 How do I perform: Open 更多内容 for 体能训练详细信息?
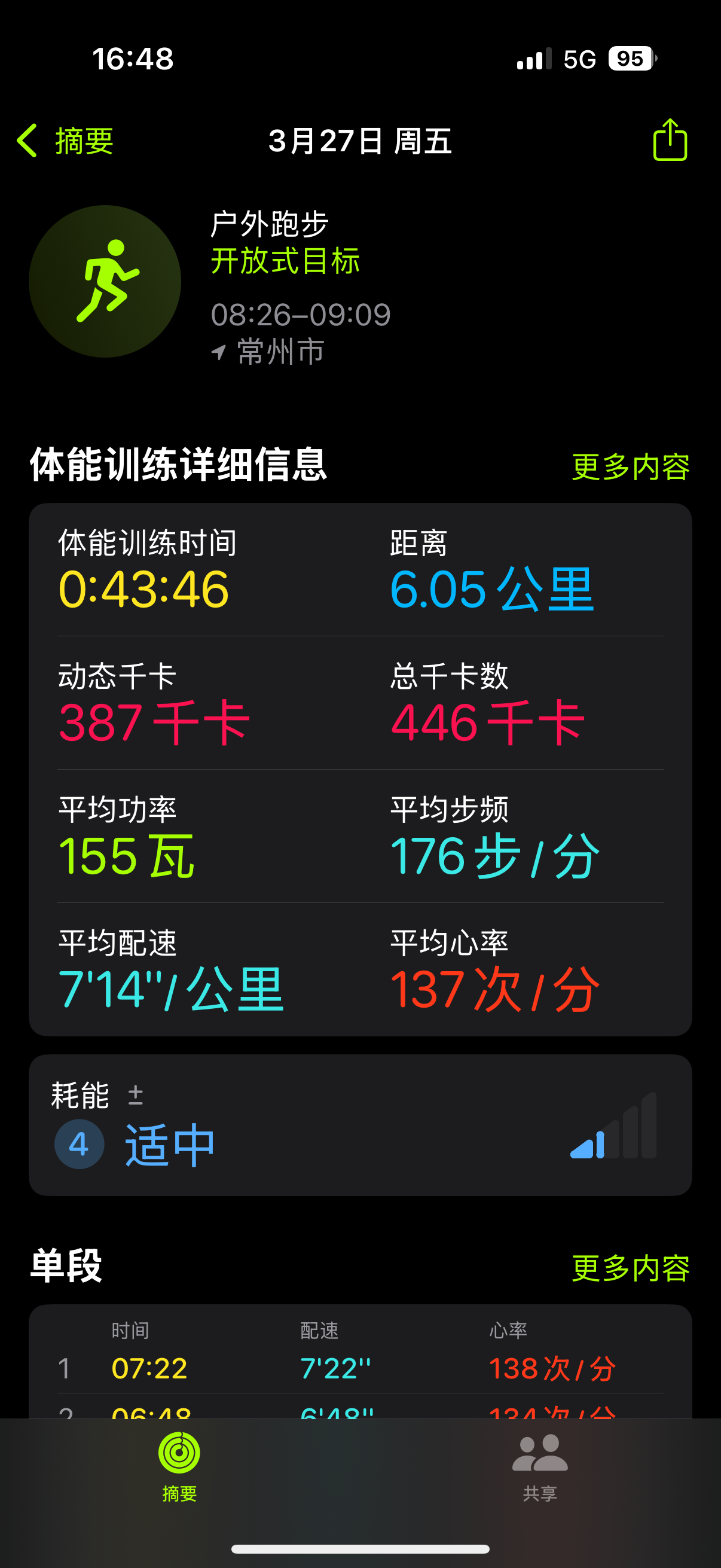(x=630, y=467)
